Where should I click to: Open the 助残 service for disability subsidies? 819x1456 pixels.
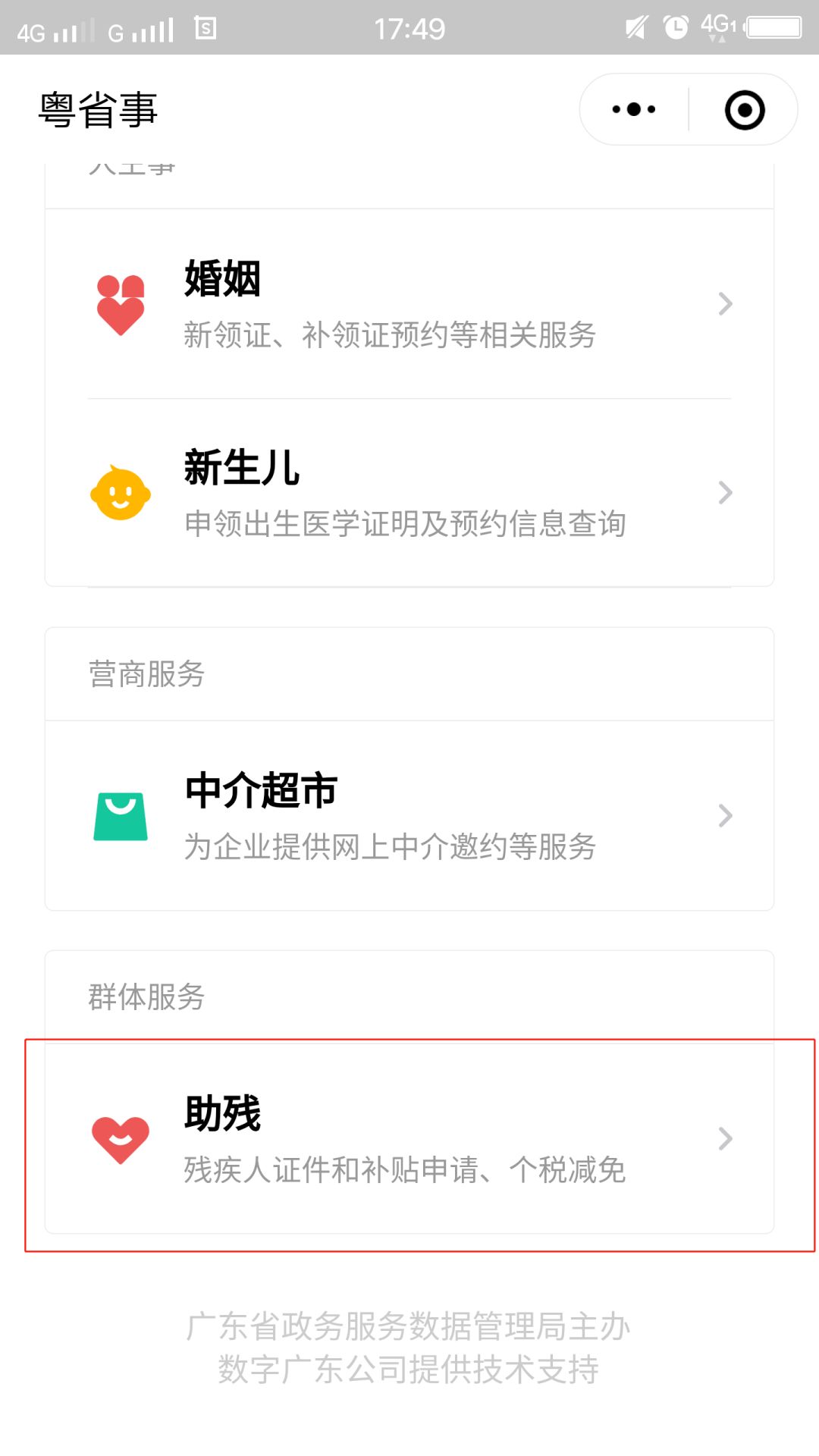[409, 1137]
